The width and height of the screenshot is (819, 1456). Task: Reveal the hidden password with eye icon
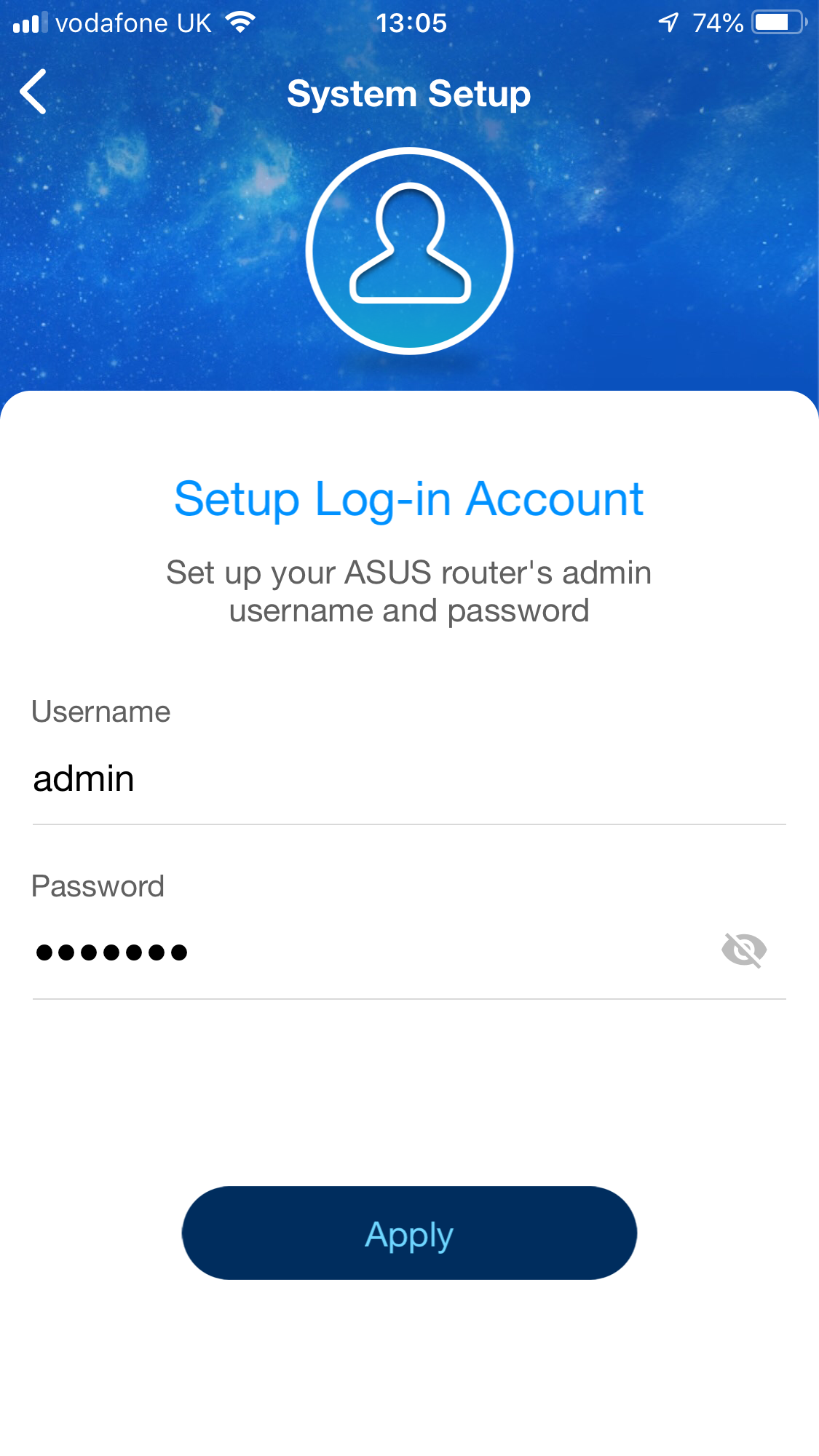click(x=743, y=950)
